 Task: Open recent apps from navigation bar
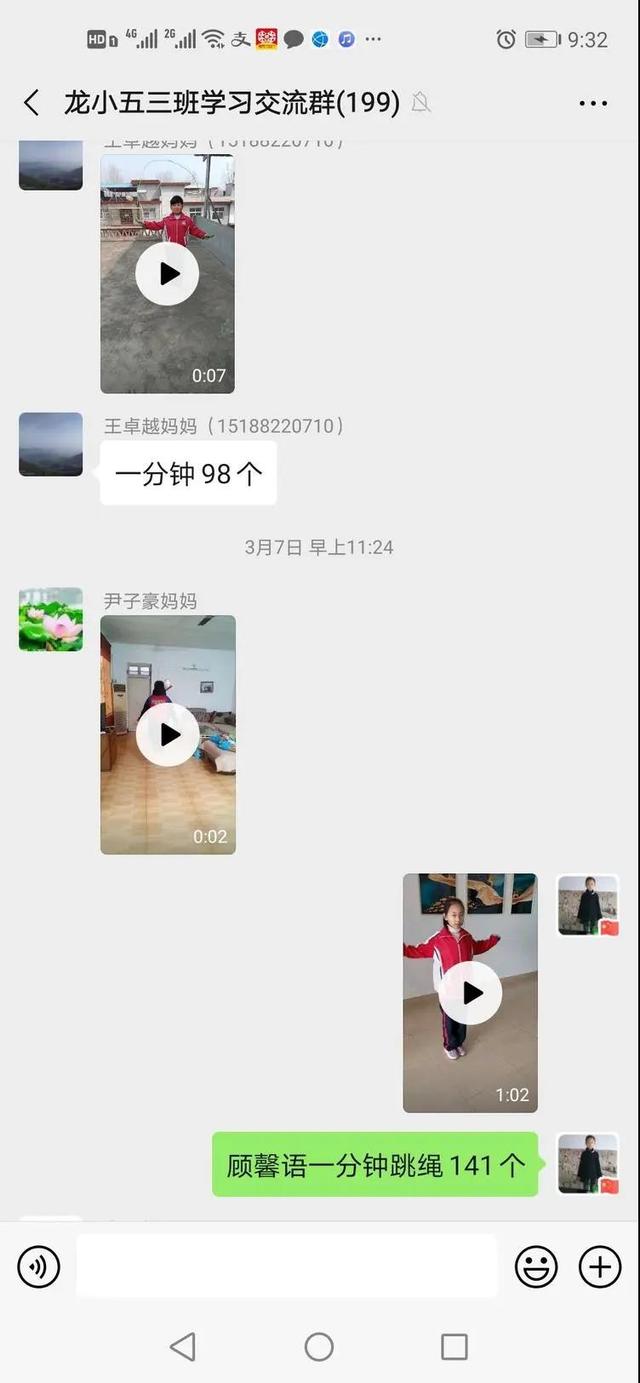point(454,1347)
